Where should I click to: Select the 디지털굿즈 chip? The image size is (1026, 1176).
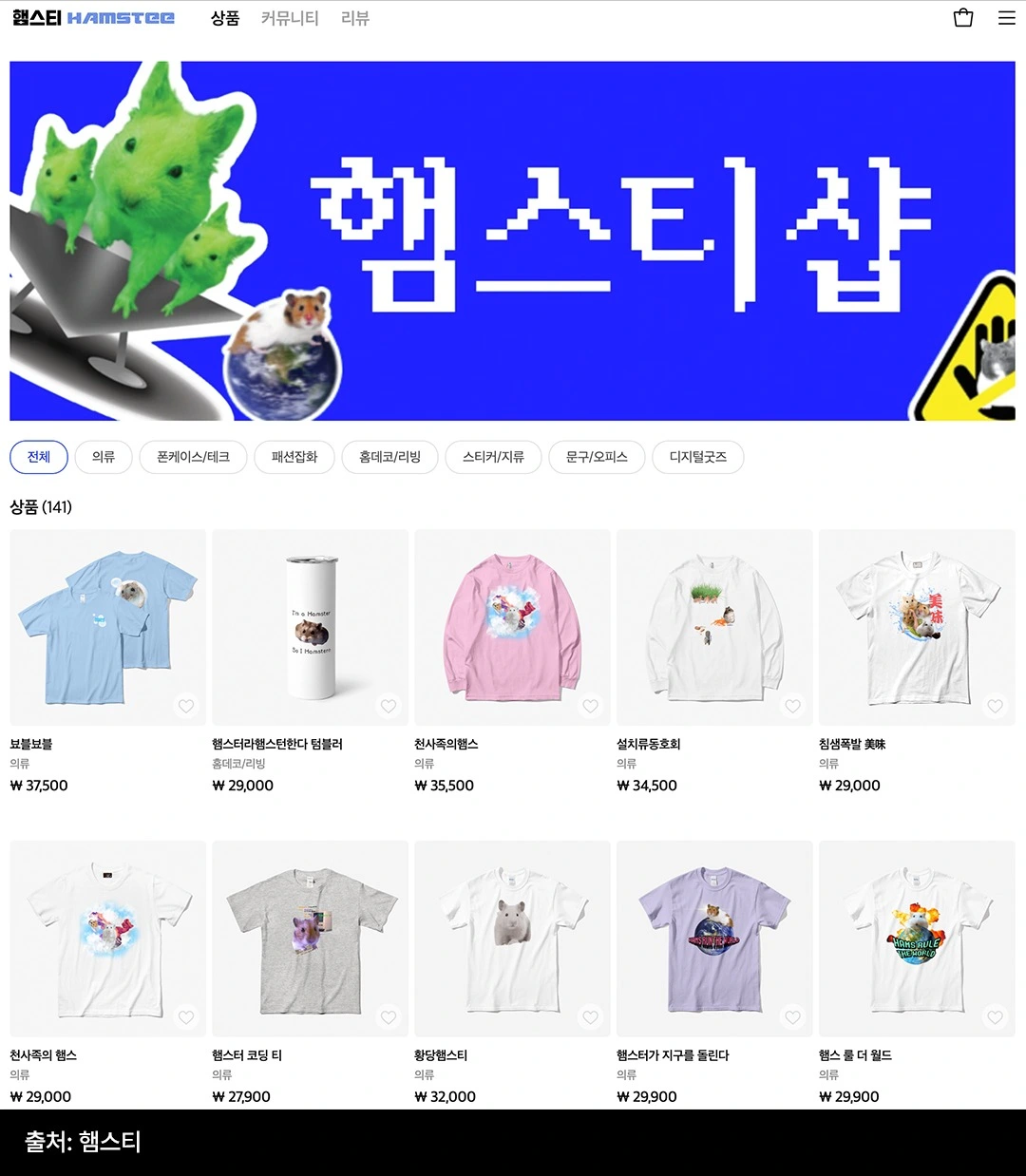(697, 457)
